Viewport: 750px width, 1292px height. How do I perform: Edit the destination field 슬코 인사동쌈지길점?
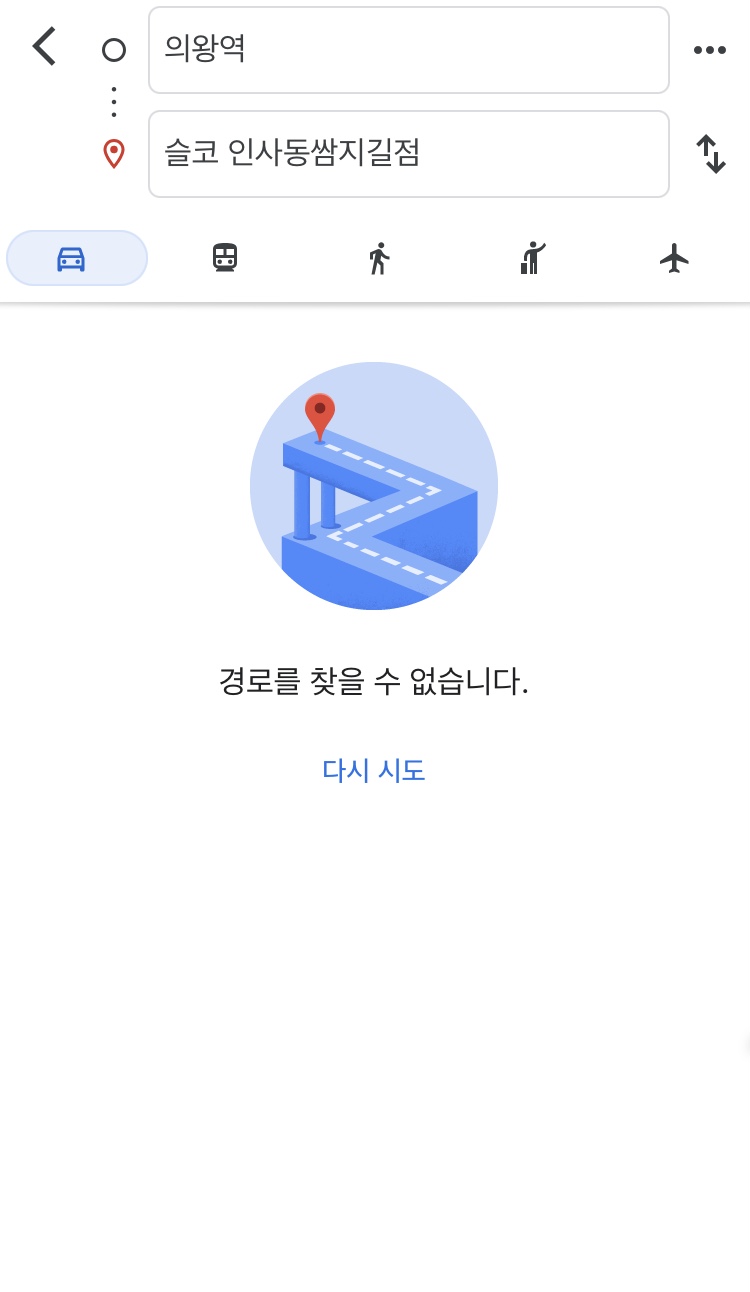tap(409, 154)
